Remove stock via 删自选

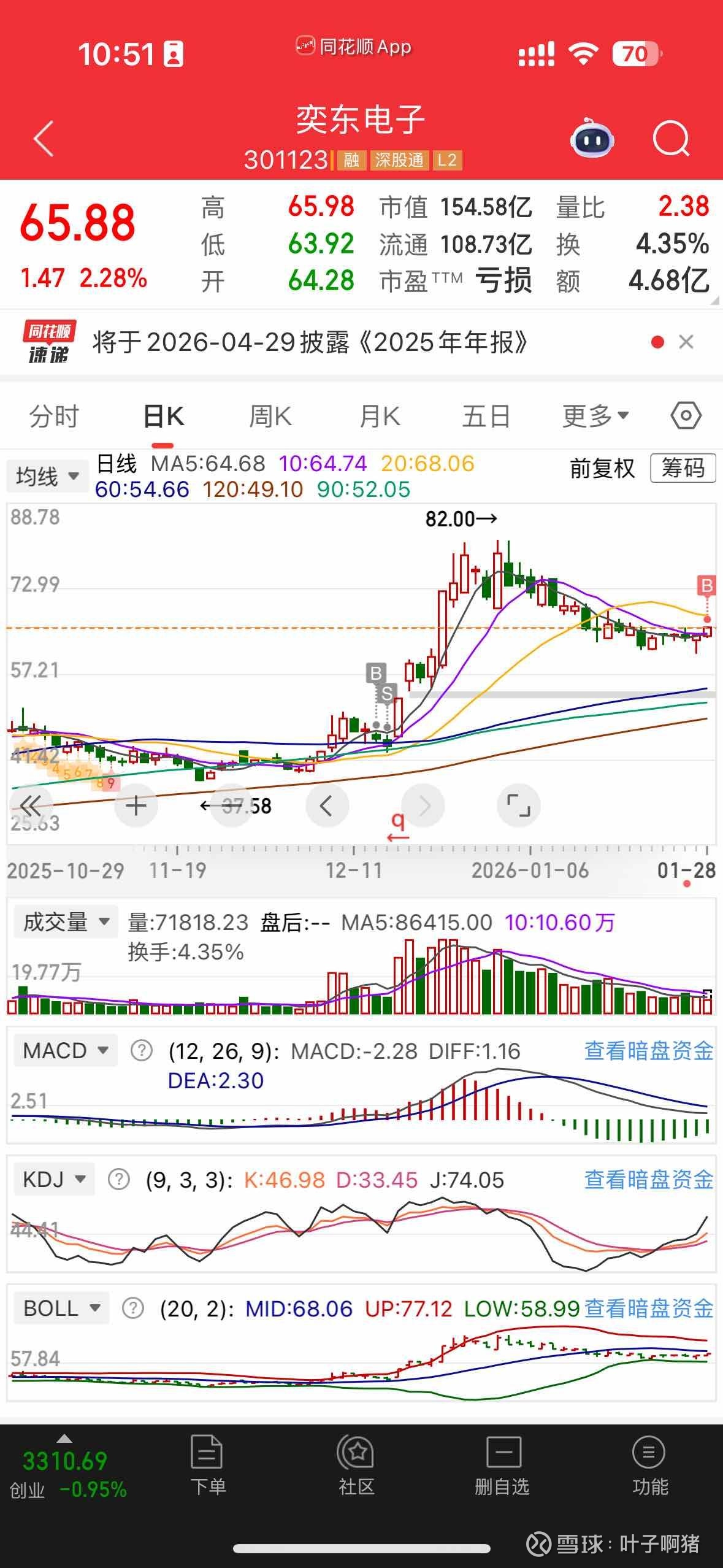pyautogui.click(x=502, y=1466)
